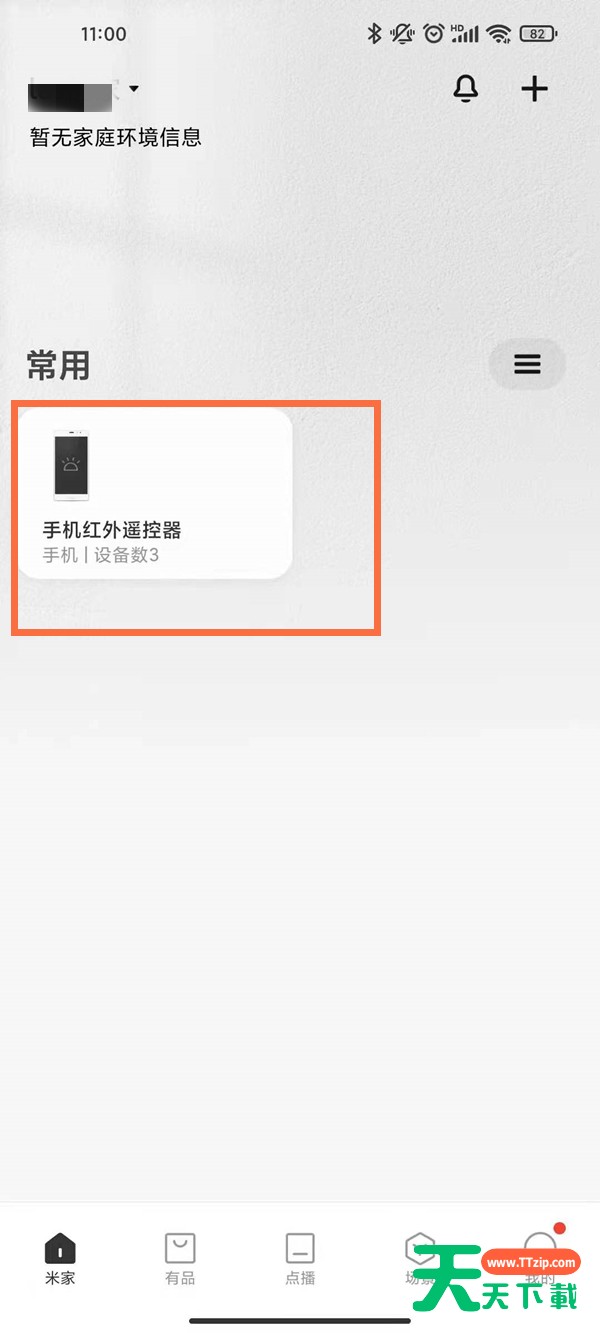600x1333 pixels.
Task: Open the 手机红外遥控器 device card
Action: pyautogui.click(x=154, y=493)
